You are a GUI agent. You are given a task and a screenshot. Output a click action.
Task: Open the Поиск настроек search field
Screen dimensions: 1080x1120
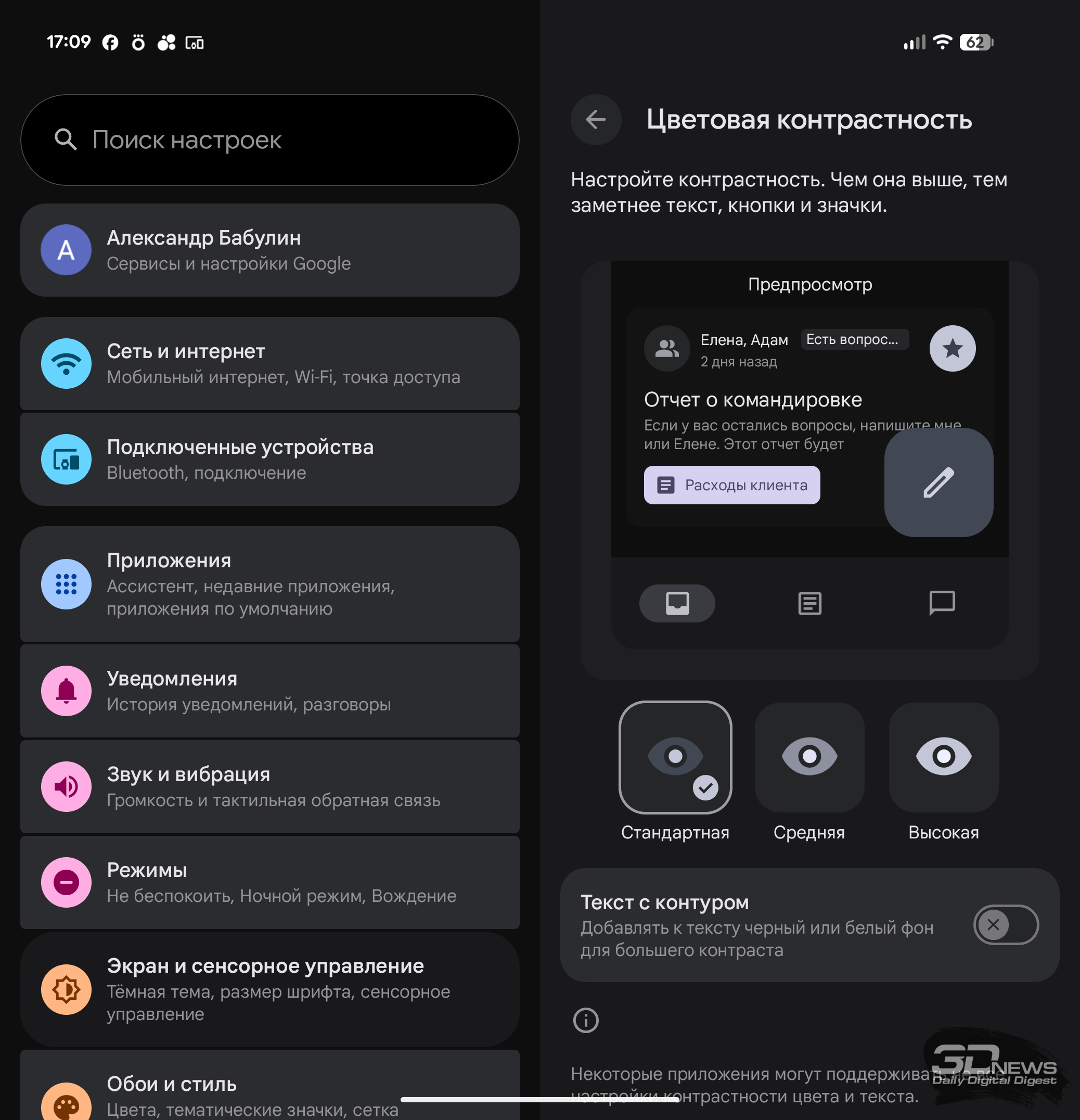(269, 140)
